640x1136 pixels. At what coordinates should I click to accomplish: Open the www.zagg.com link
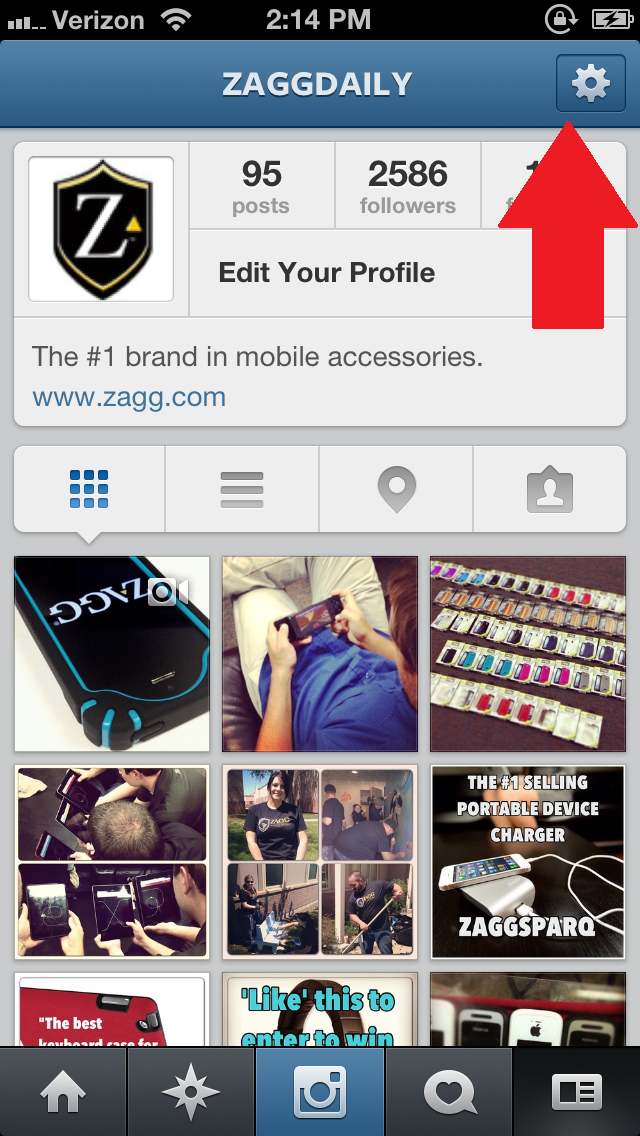click(129, 397)
